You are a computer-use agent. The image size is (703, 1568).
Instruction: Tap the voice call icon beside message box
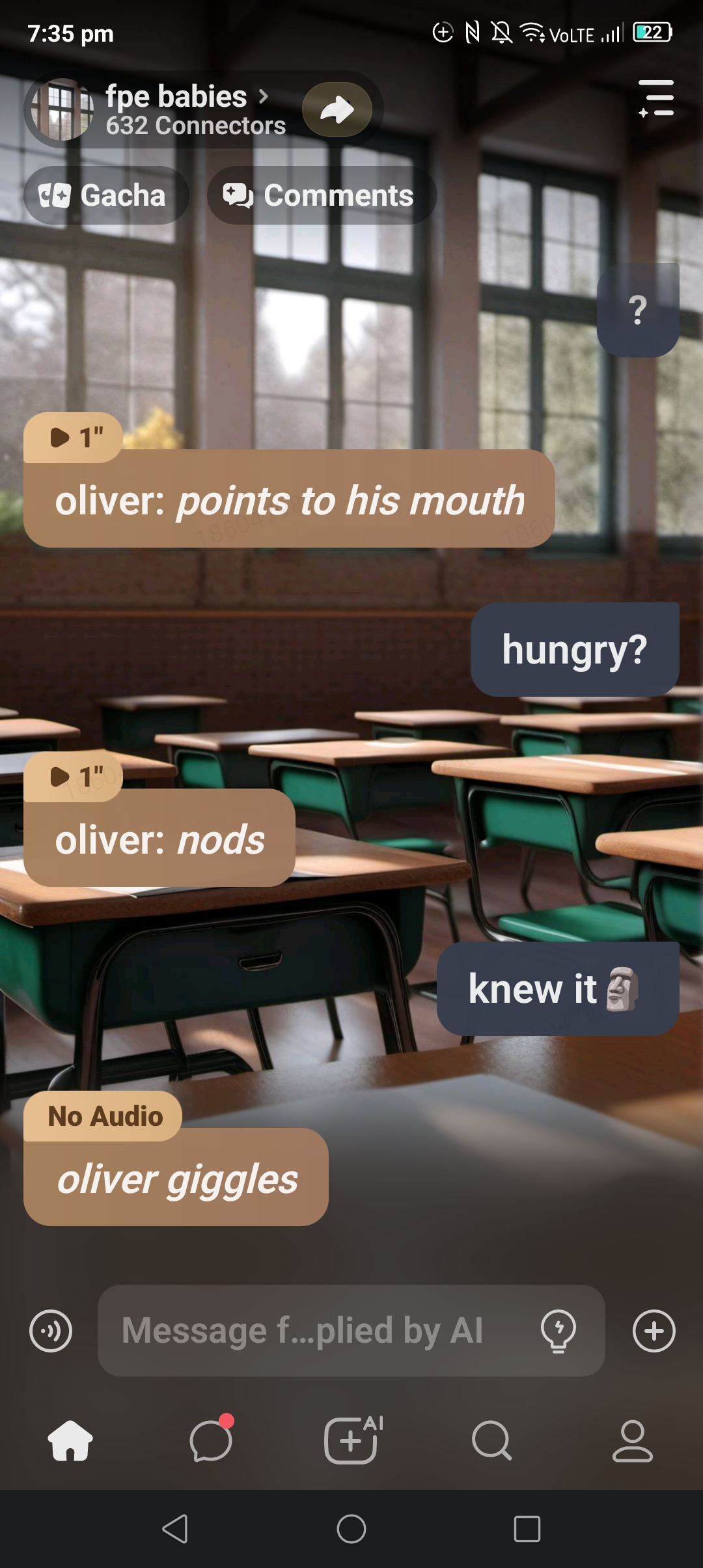point(51,1330)
